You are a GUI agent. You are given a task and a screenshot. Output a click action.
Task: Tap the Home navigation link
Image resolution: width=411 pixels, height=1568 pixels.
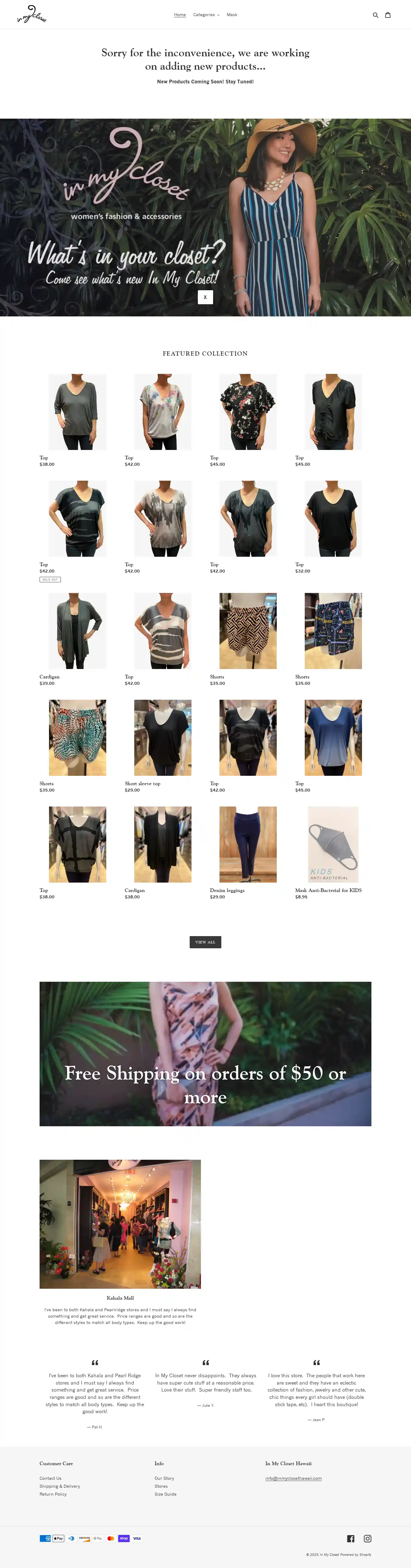pyautogui.click(x=180, y=15)
